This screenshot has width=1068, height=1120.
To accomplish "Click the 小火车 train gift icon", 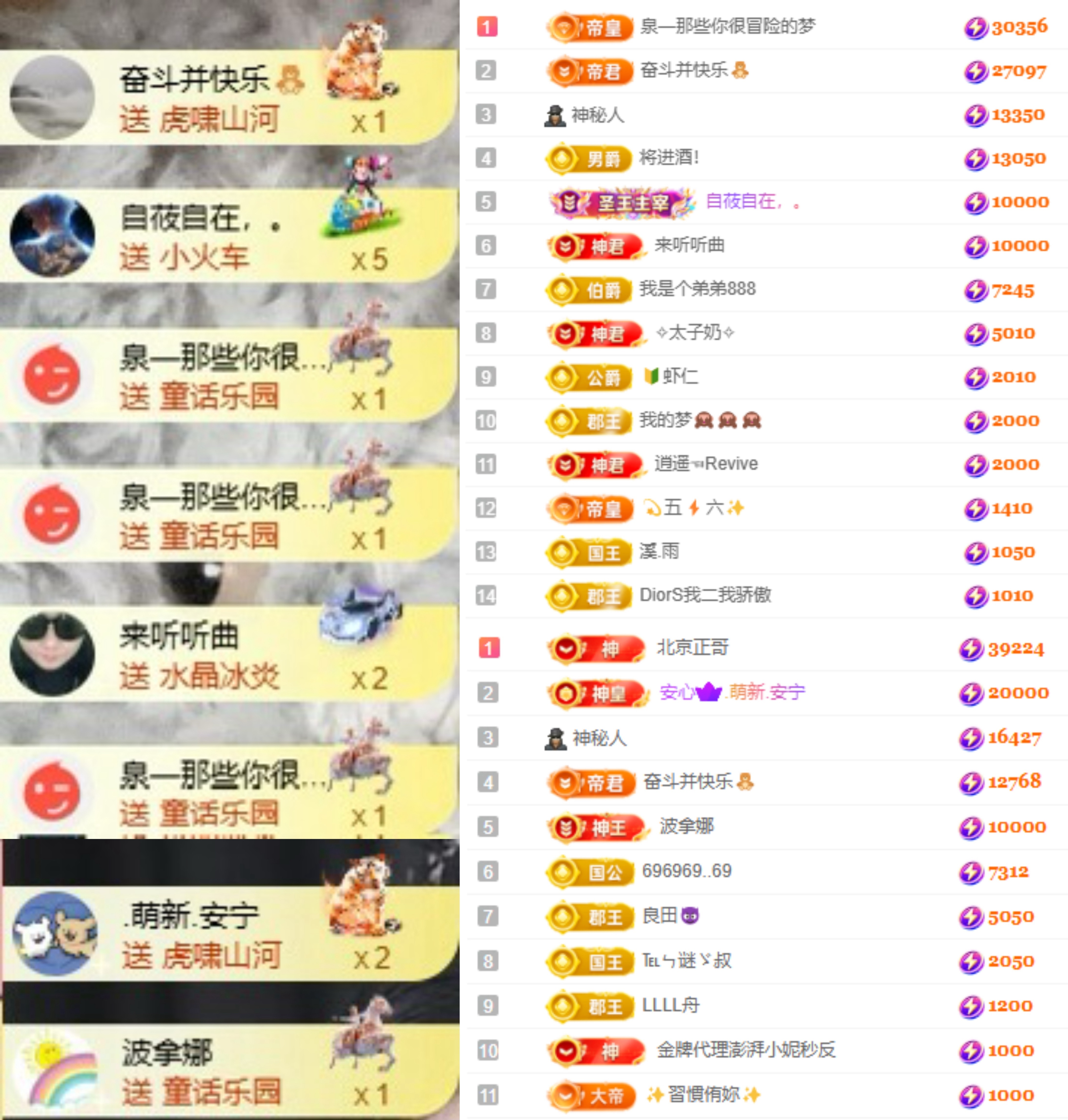I will click(x=359, y=211).
